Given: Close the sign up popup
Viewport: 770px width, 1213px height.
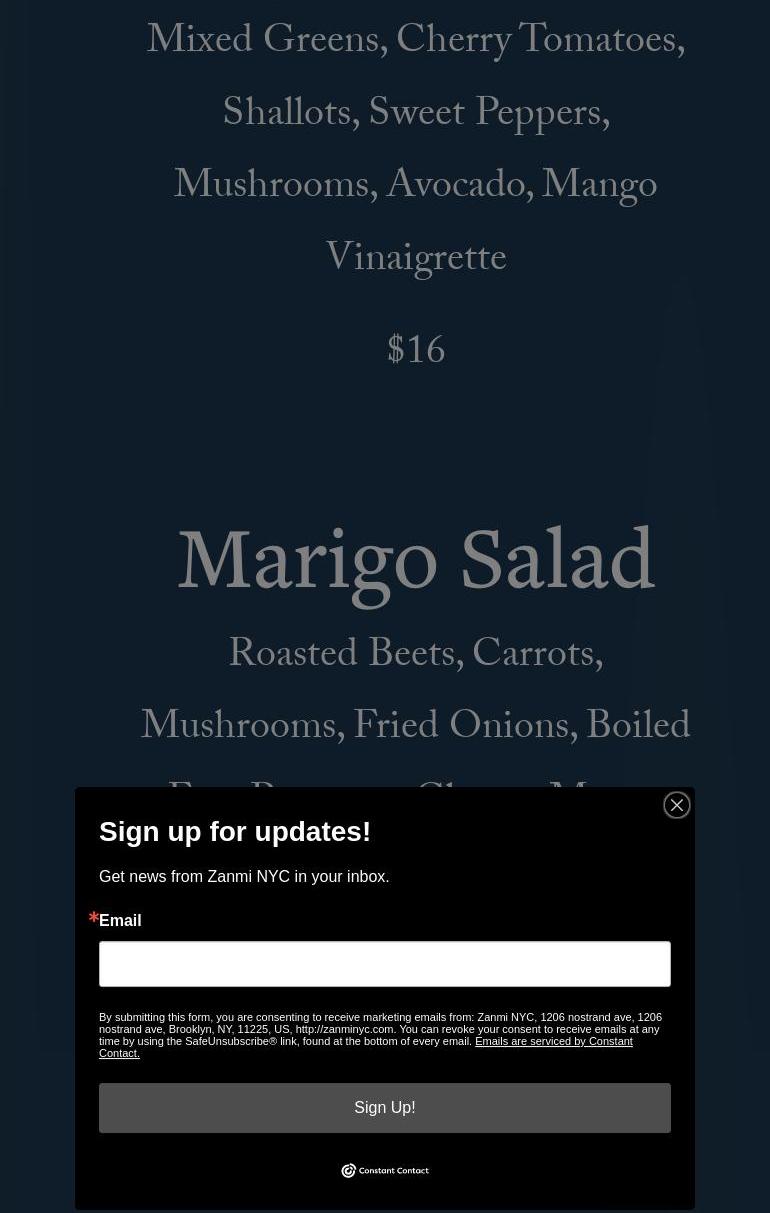Looking at the screenshot, I should [x=677, y=805].
